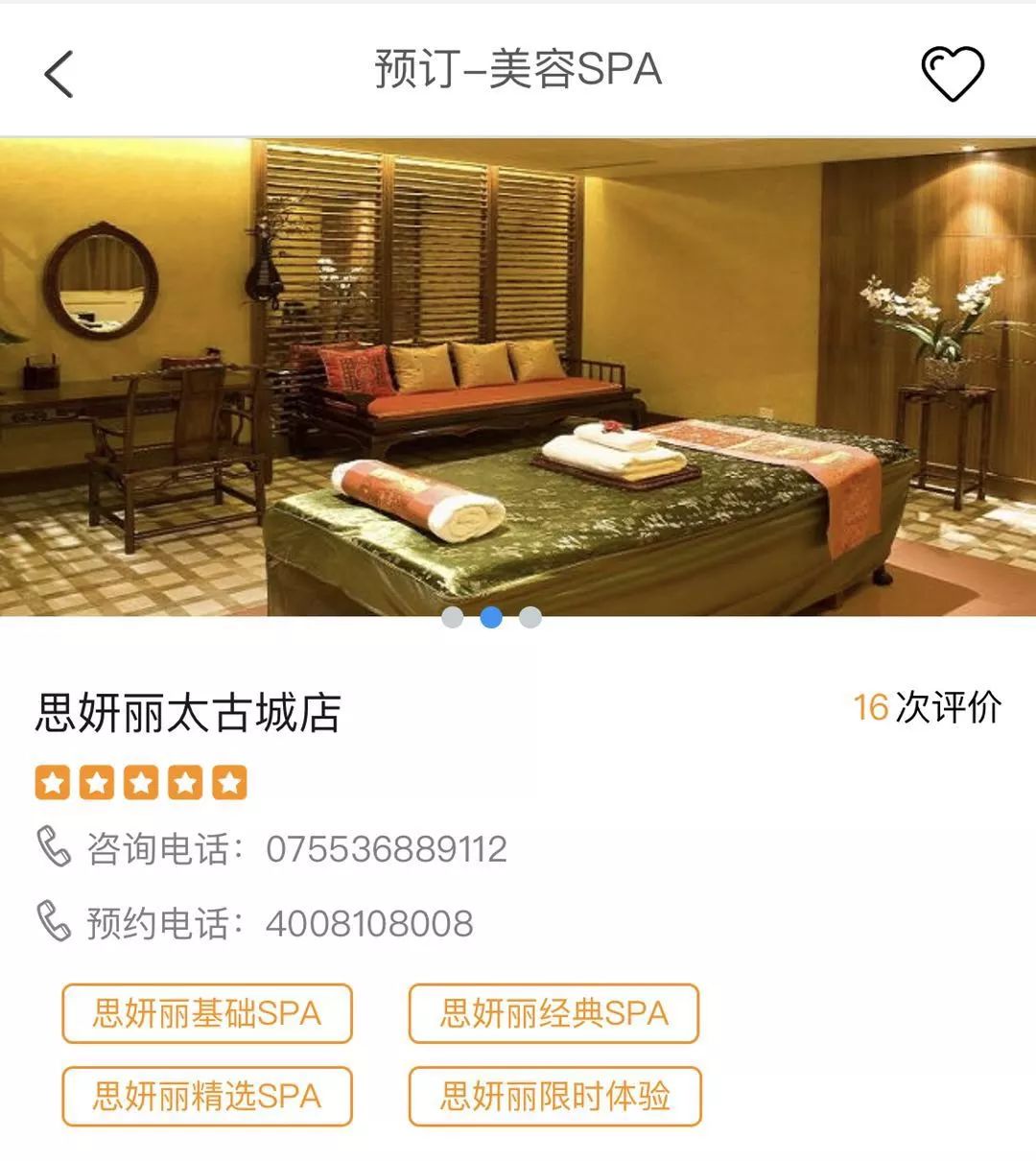This screenshot has height=1161, width=1036.
Task: Tap the active middle carousel indicator
Action: click(x=490, y=618)
